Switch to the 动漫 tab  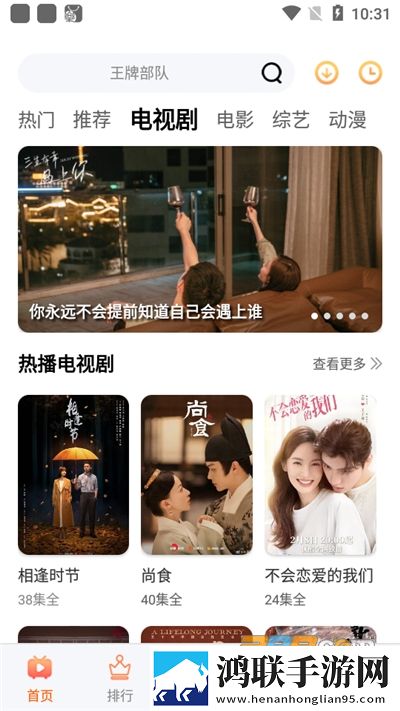pos(347,120)
